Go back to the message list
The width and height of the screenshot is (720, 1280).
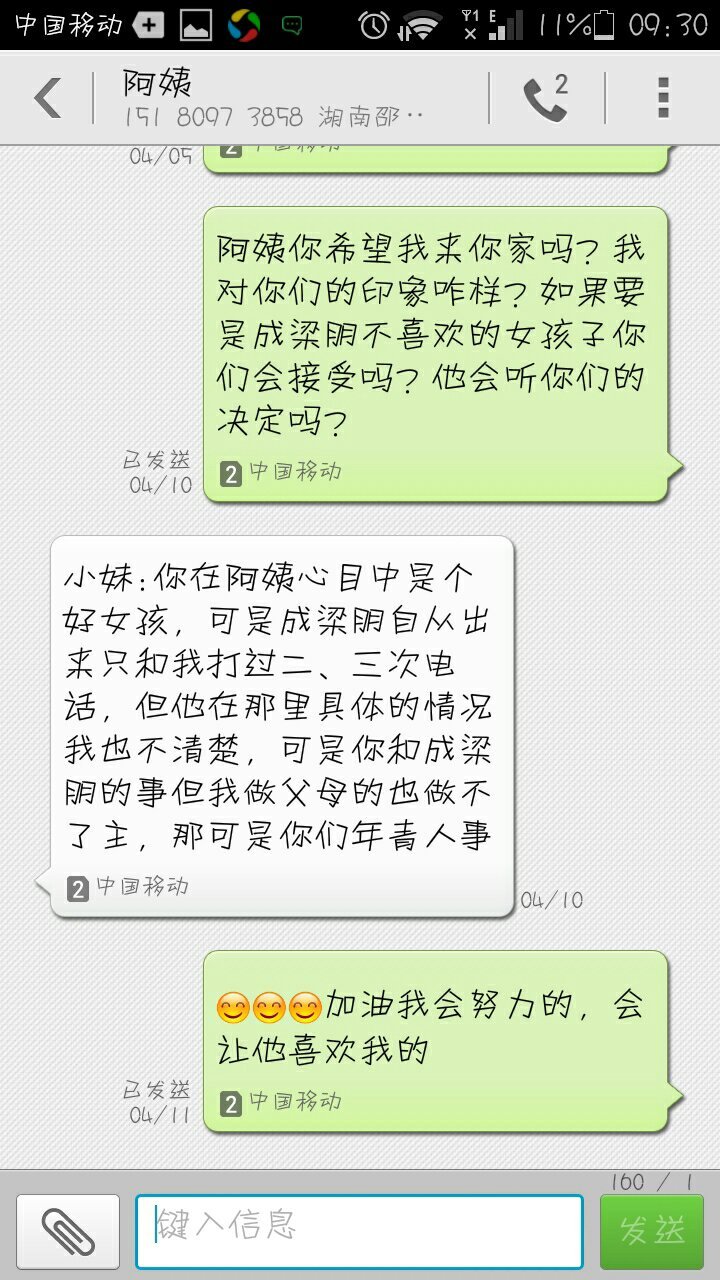coord(46,98)
